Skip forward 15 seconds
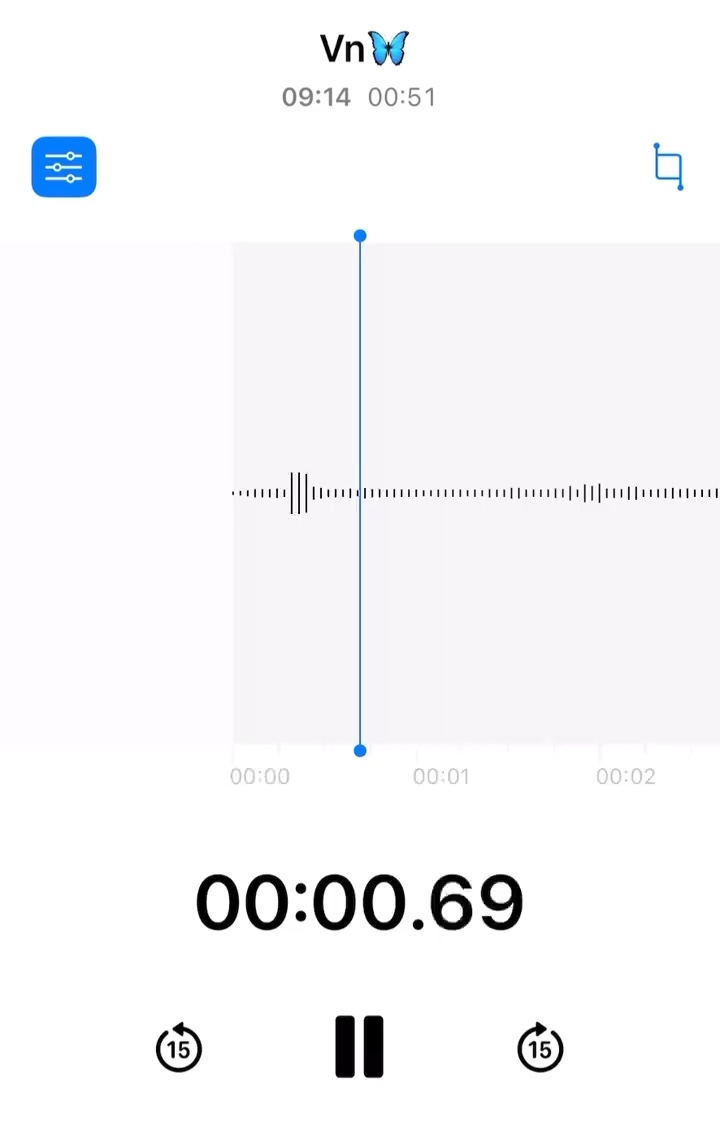Screen dimensions: 720x1124 pyautogui.click(x=540, y=1048)
